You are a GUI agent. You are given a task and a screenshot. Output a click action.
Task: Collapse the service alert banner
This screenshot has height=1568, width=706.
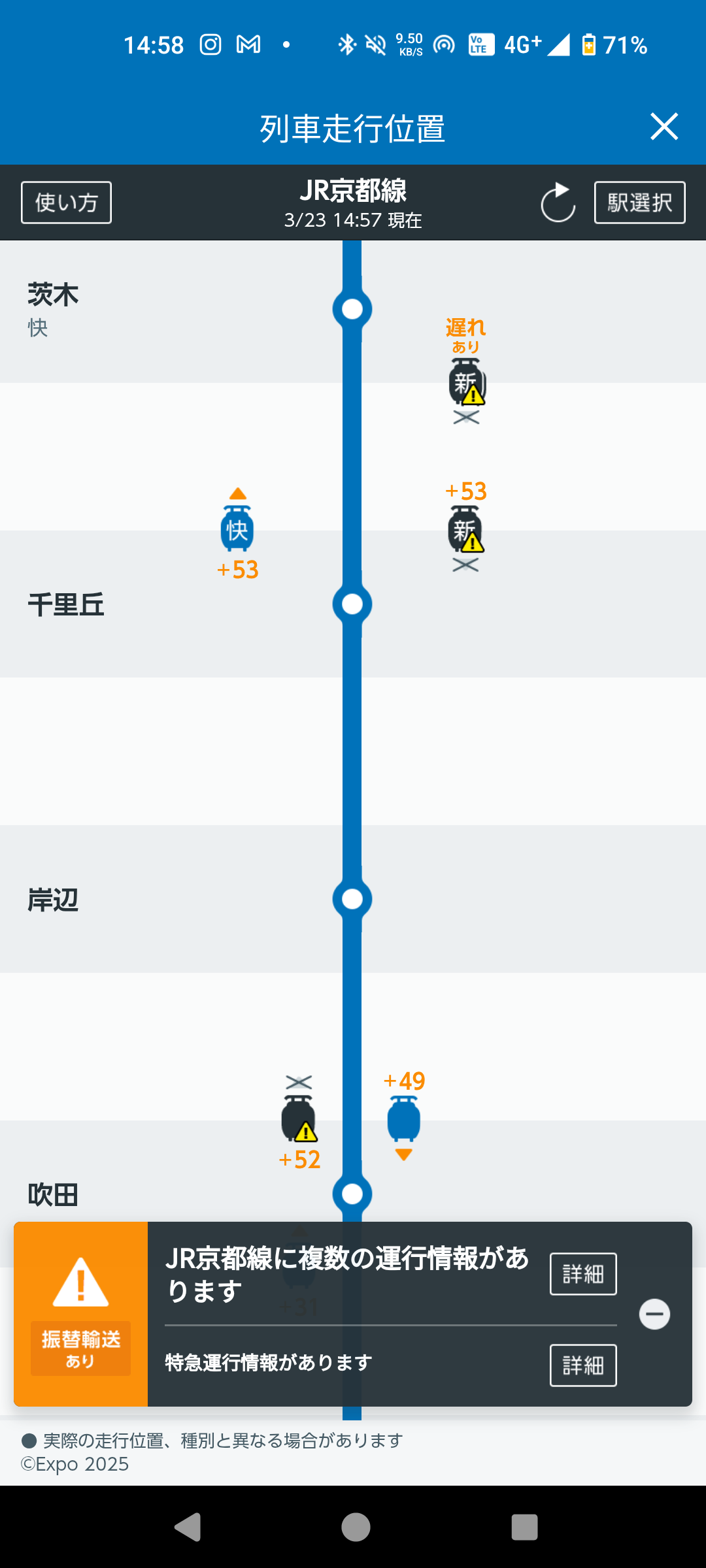coord(654,1315)
